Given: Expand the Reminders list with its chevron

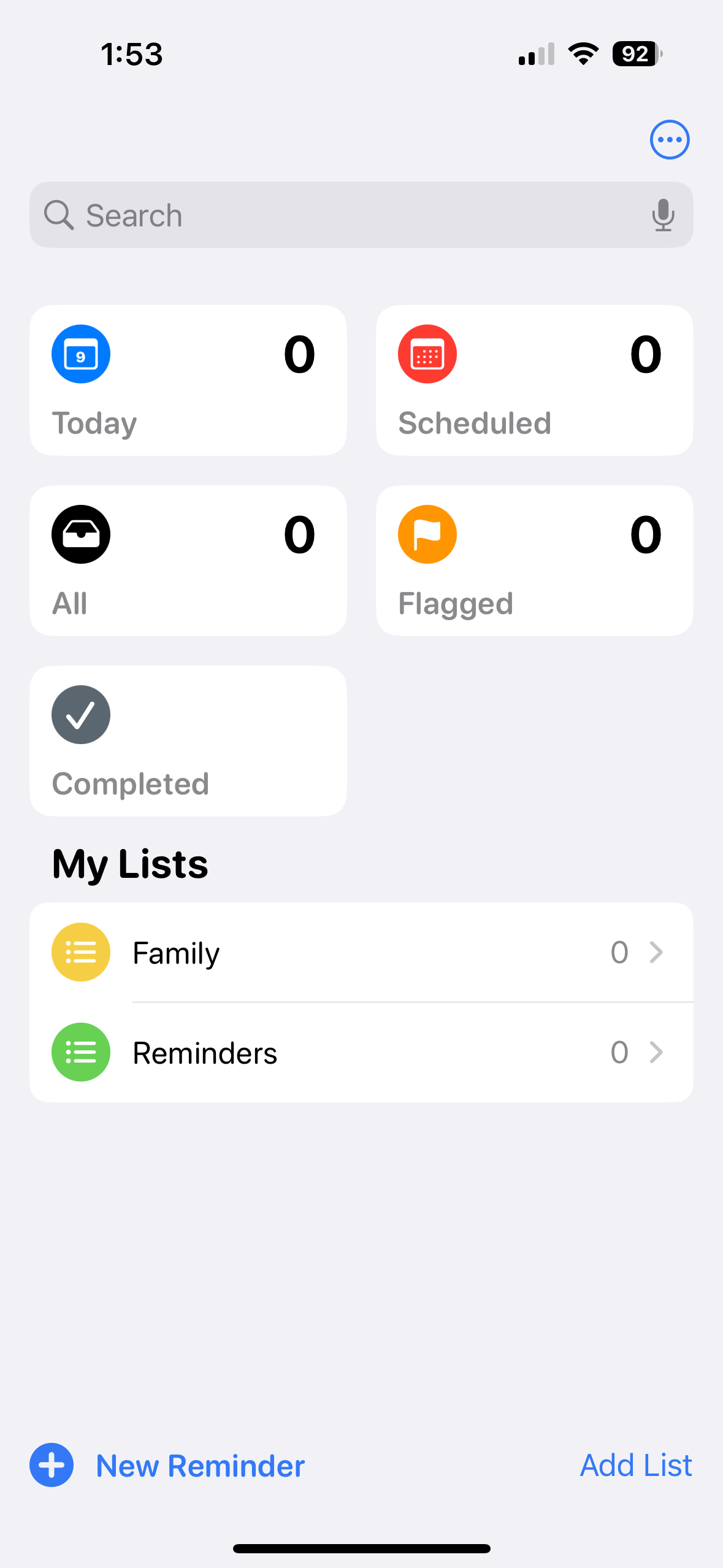Looking at the screenshot, I should click(x=657, y=1051).
